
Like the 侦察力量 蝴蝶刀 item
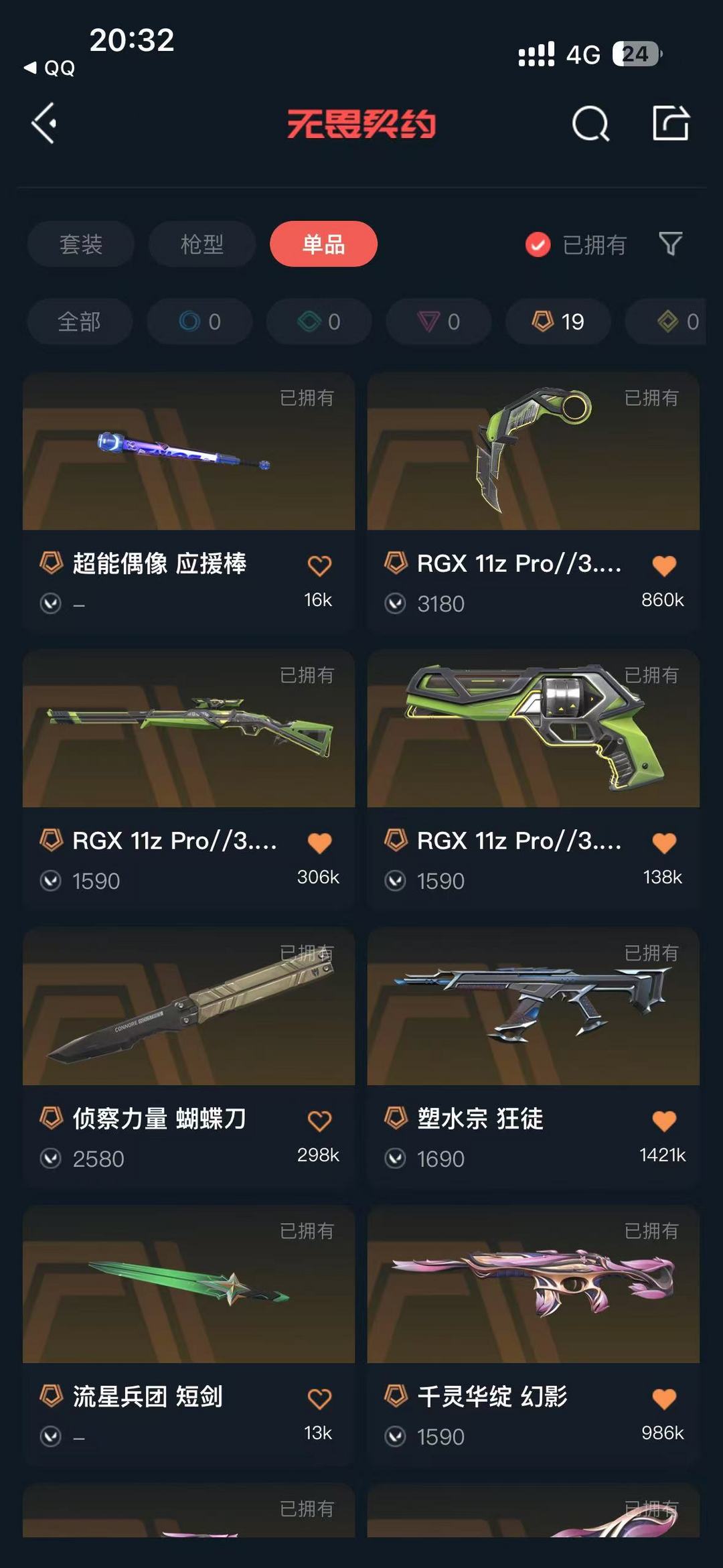[x=319, y=1121]
